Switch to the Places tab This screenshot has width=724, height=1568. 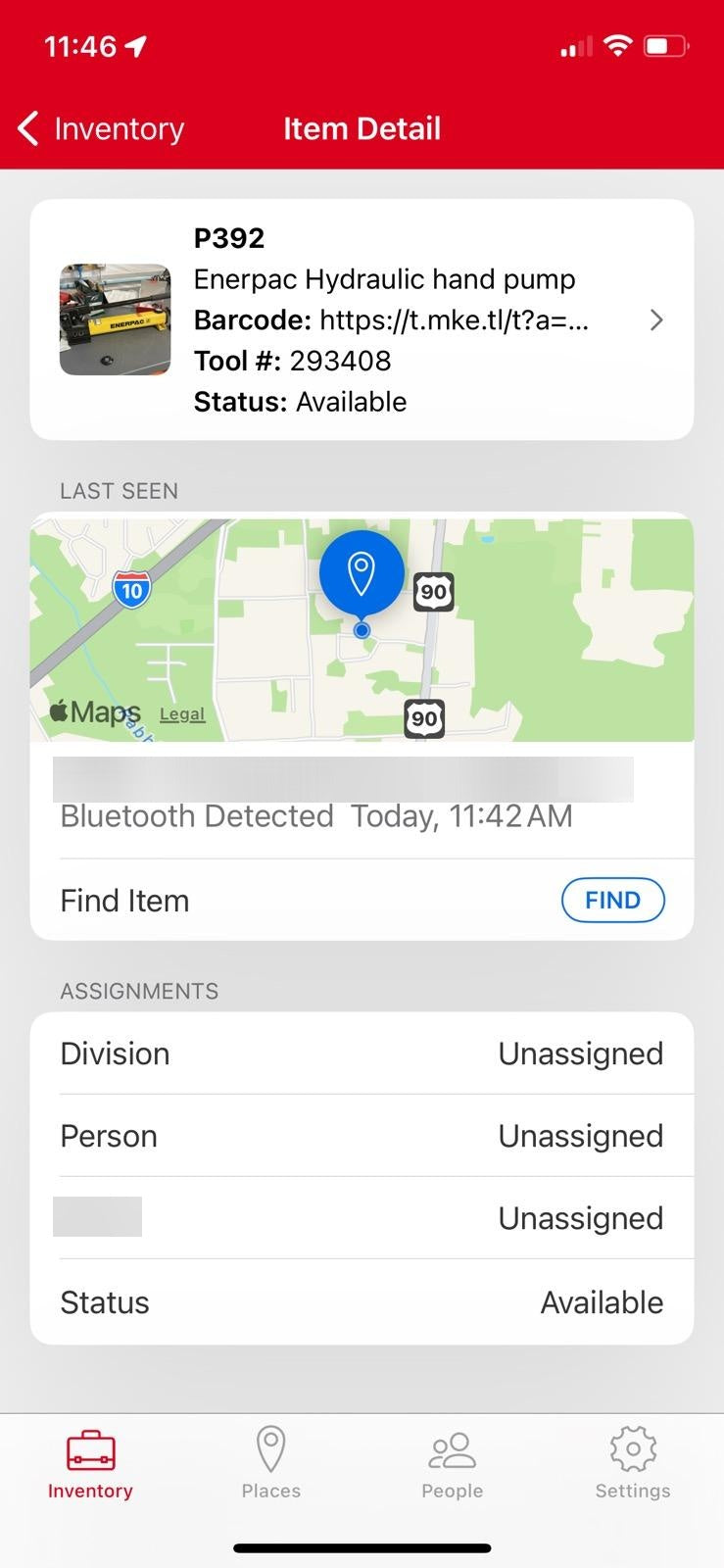pos(271,1464)
